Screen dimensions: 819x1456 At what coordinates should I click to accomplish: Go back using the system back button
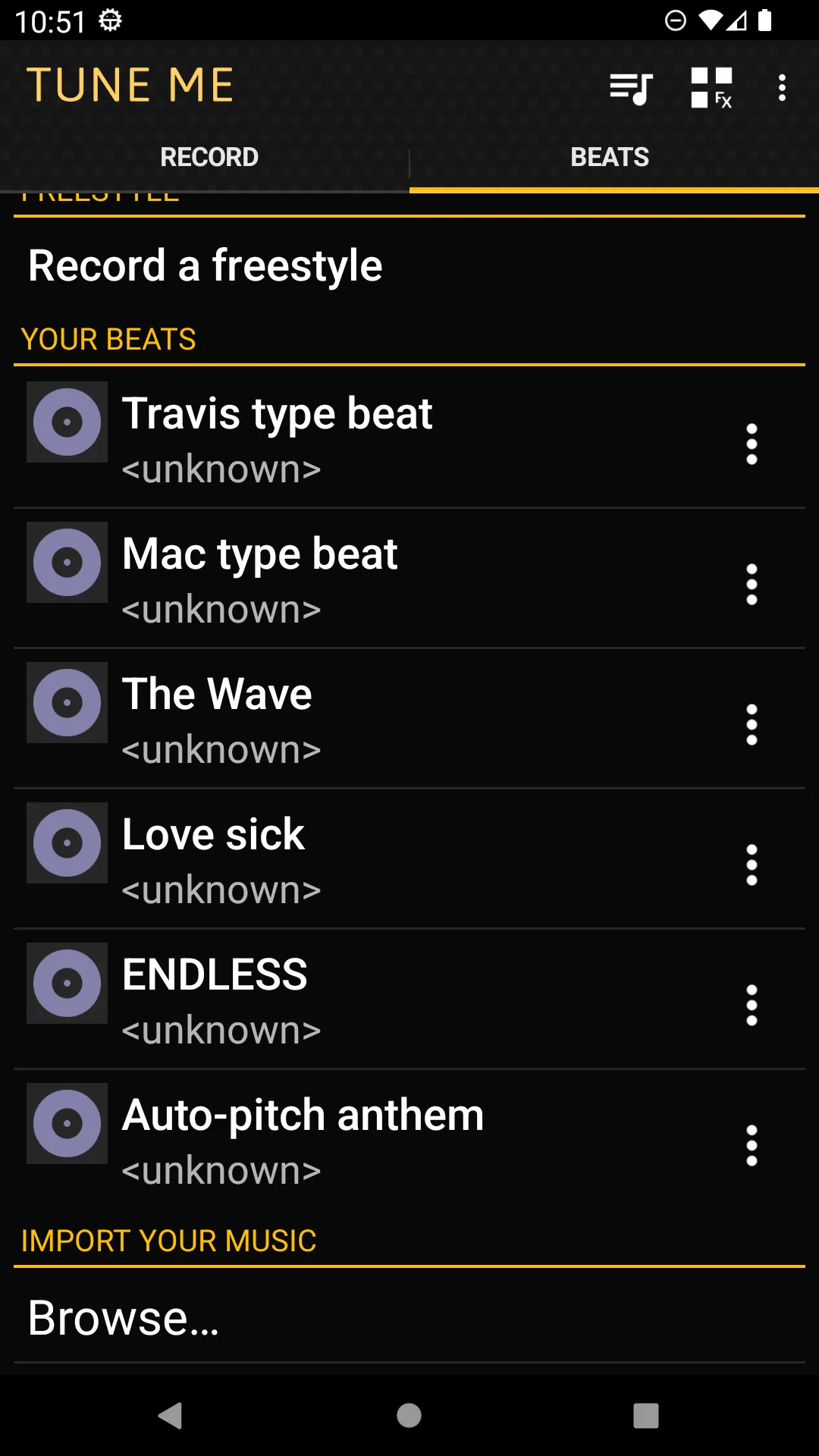(x=171, y=1415)
